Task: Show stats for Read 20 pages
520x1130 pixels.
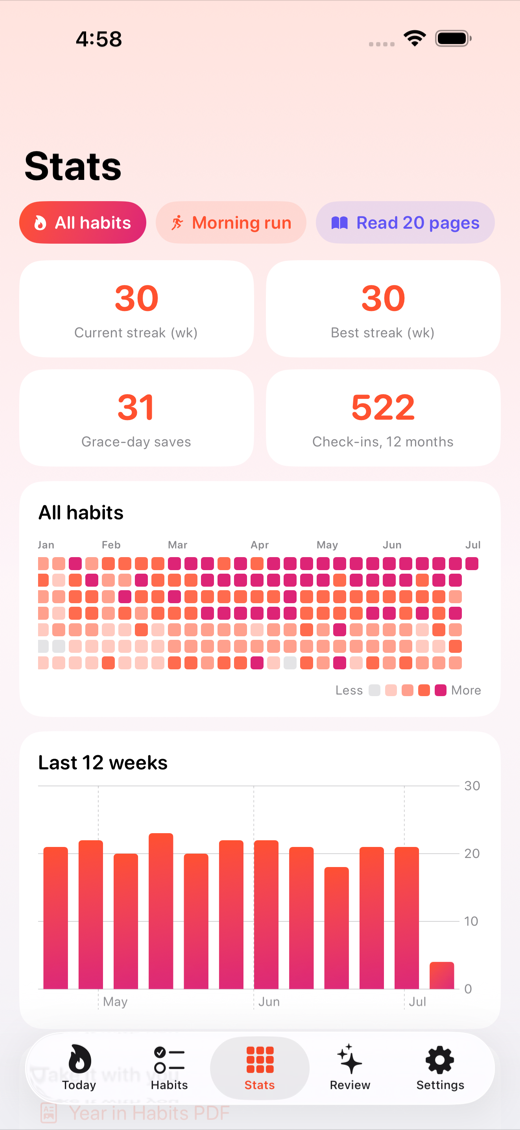Action: click(x=405, y=223)
